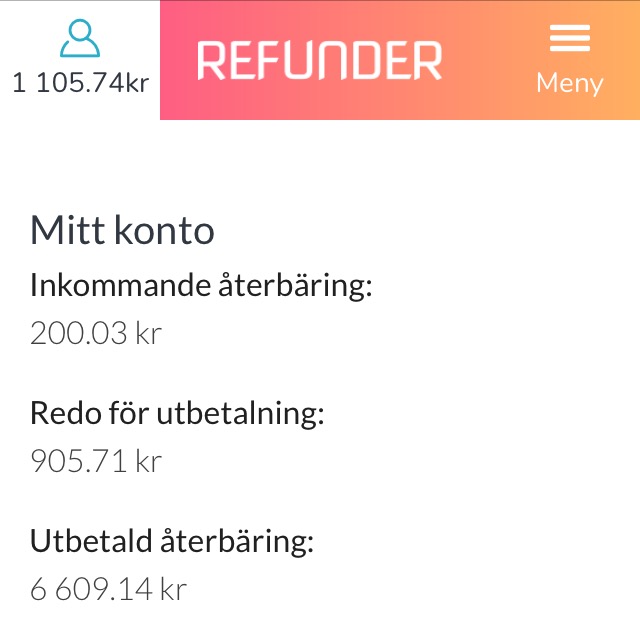Screen dimensions: 640x621
Task: Open the Meny hamburger menu
Action: pyautogui.click(x=569, y=59)
